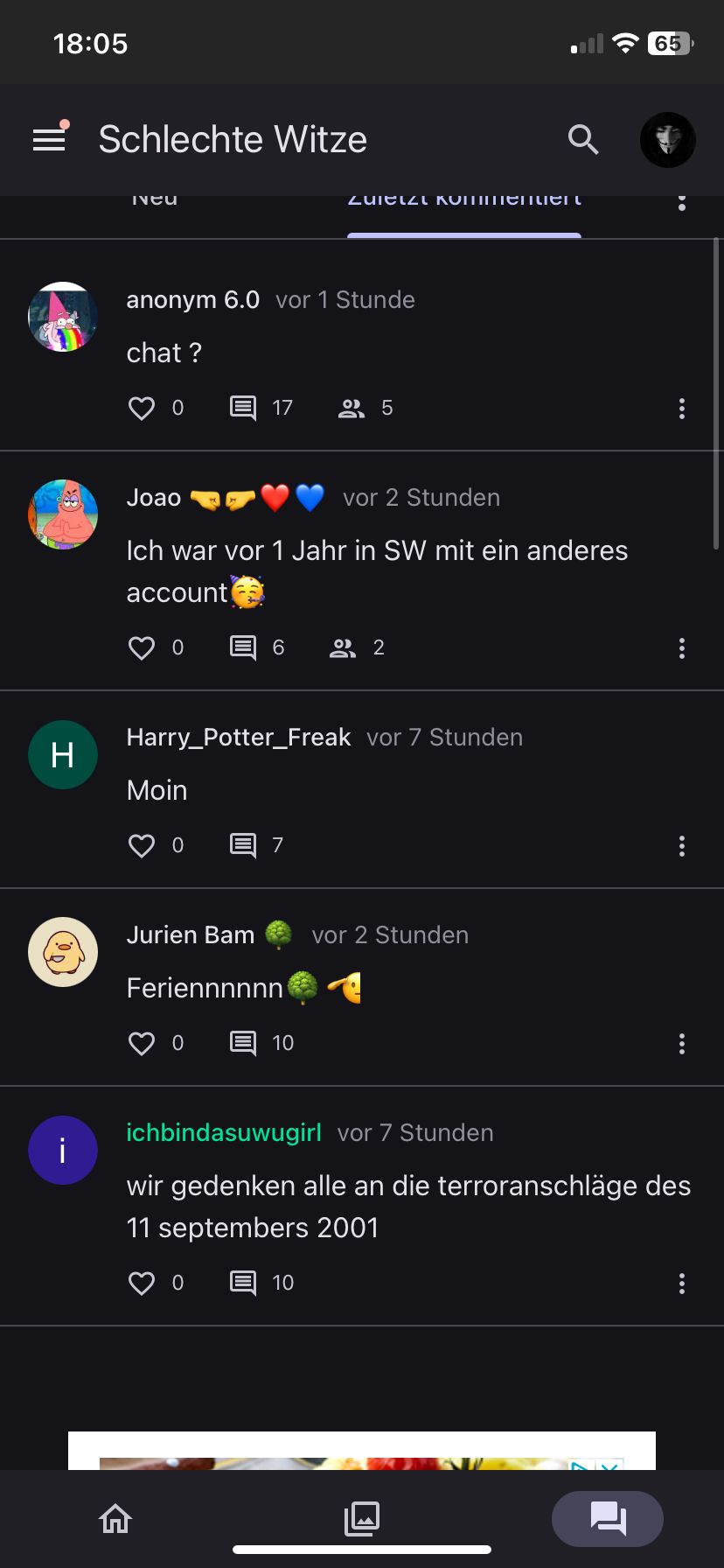724x1568 pixels.
Task: Like Joao's post about SW account
Action: [x=142, y=647]
